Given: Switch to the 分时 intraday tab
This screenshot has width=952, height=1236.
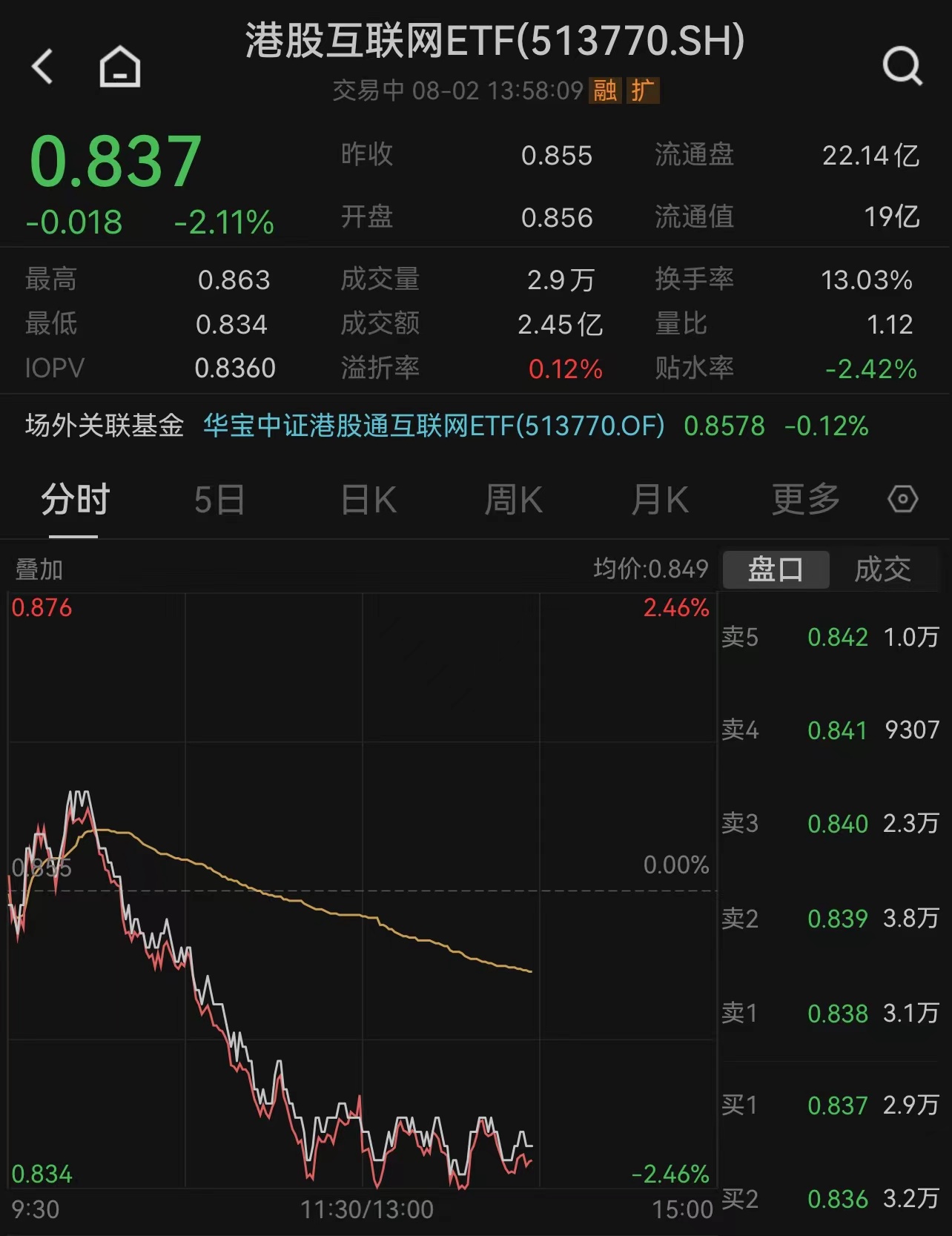Looking at the screenshot, I should pyautogui.click(x=75, y=499).
